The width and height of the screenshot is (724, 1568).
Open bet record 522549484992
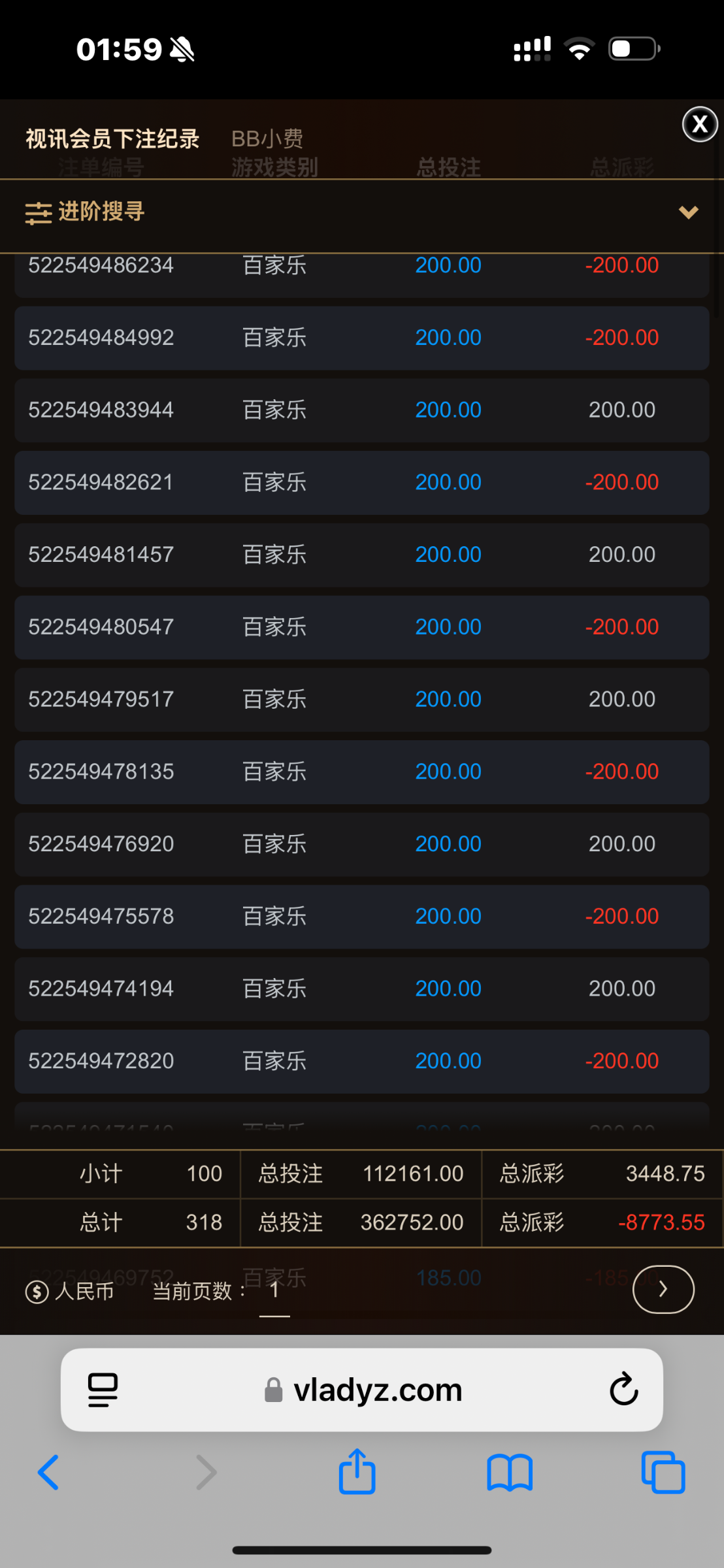361,338
